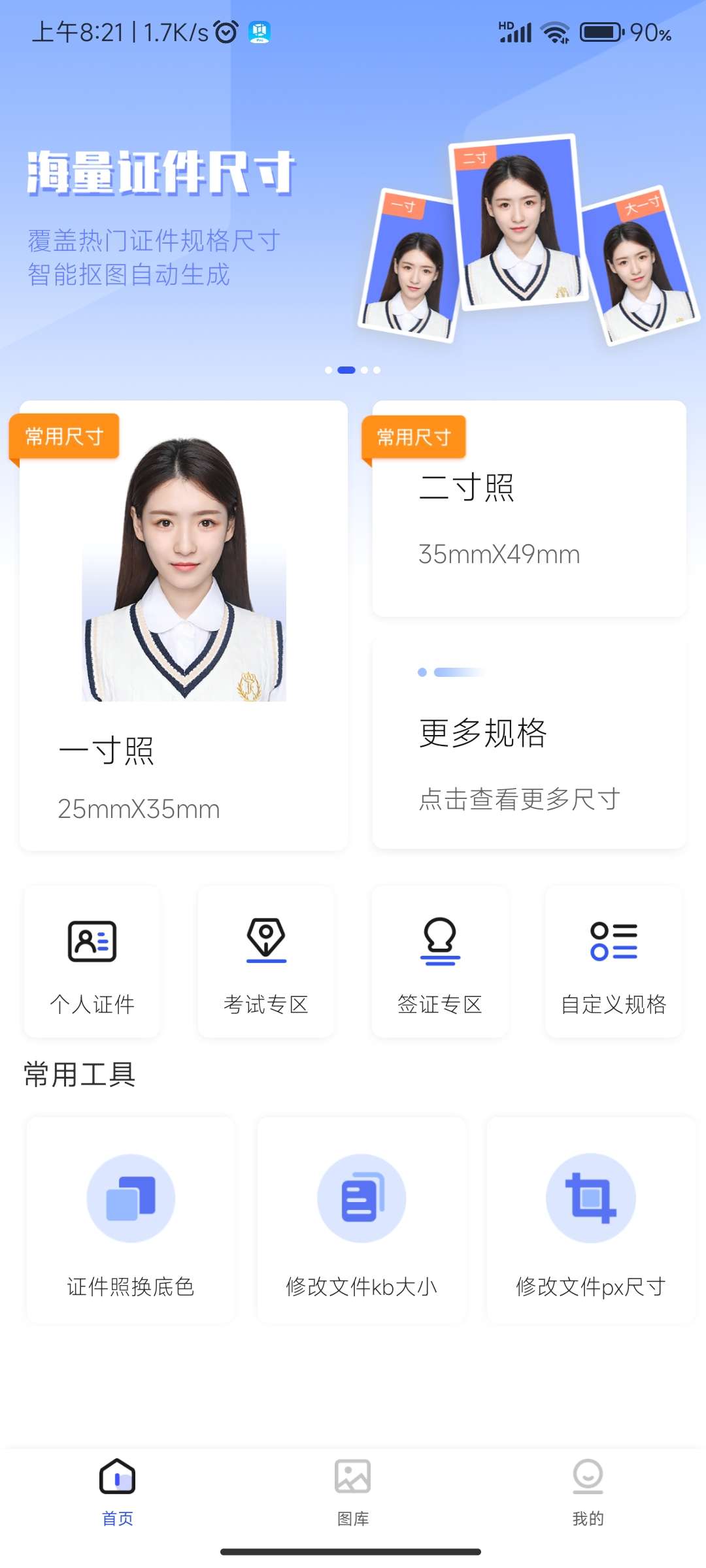Launch the 证件照换底色 tool
Screen dimensions: 706x1568
(x=131, y=1220)
